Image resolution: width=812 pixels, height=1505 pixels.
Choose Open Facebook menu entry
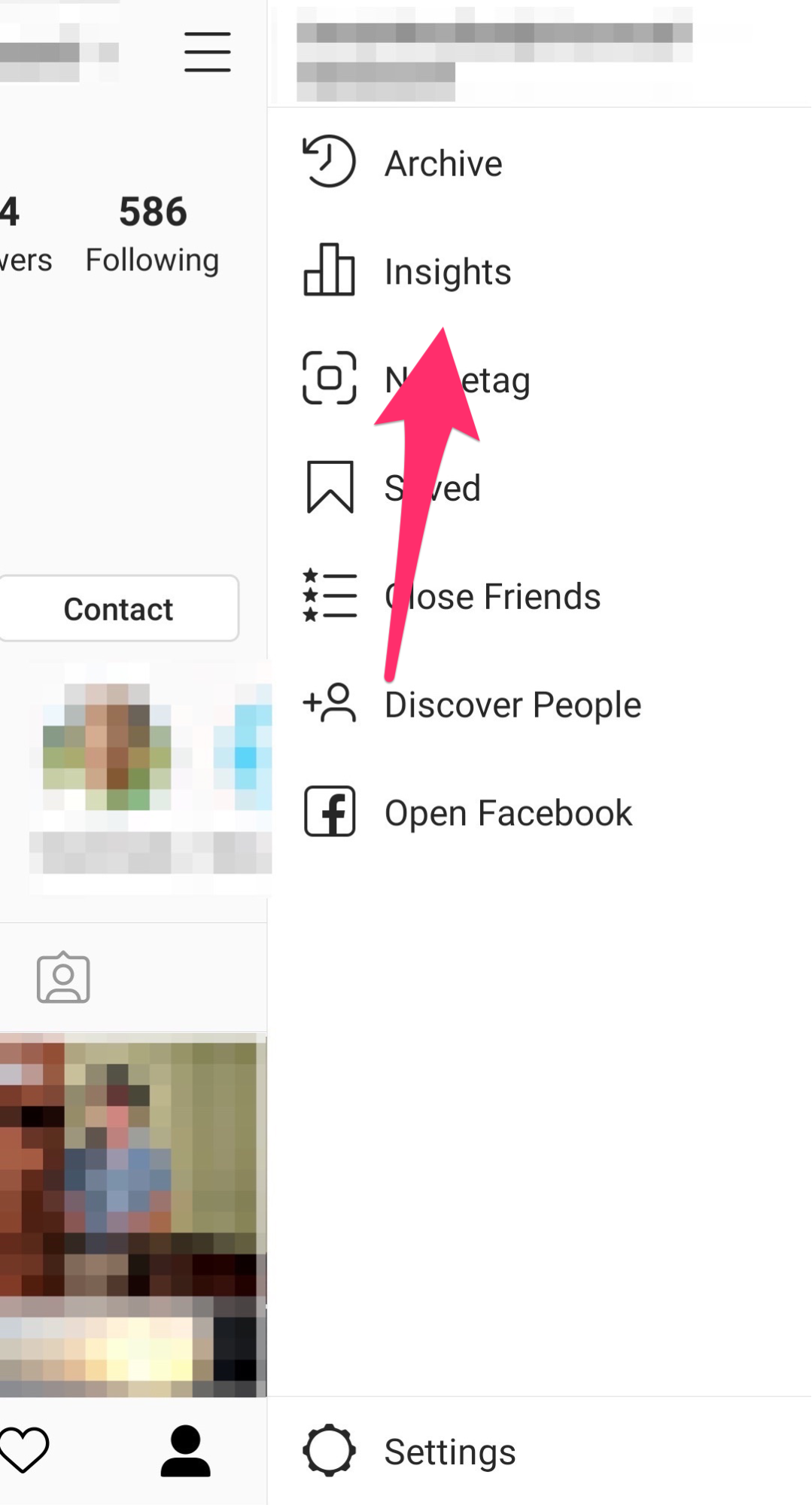tap(507, 812)
